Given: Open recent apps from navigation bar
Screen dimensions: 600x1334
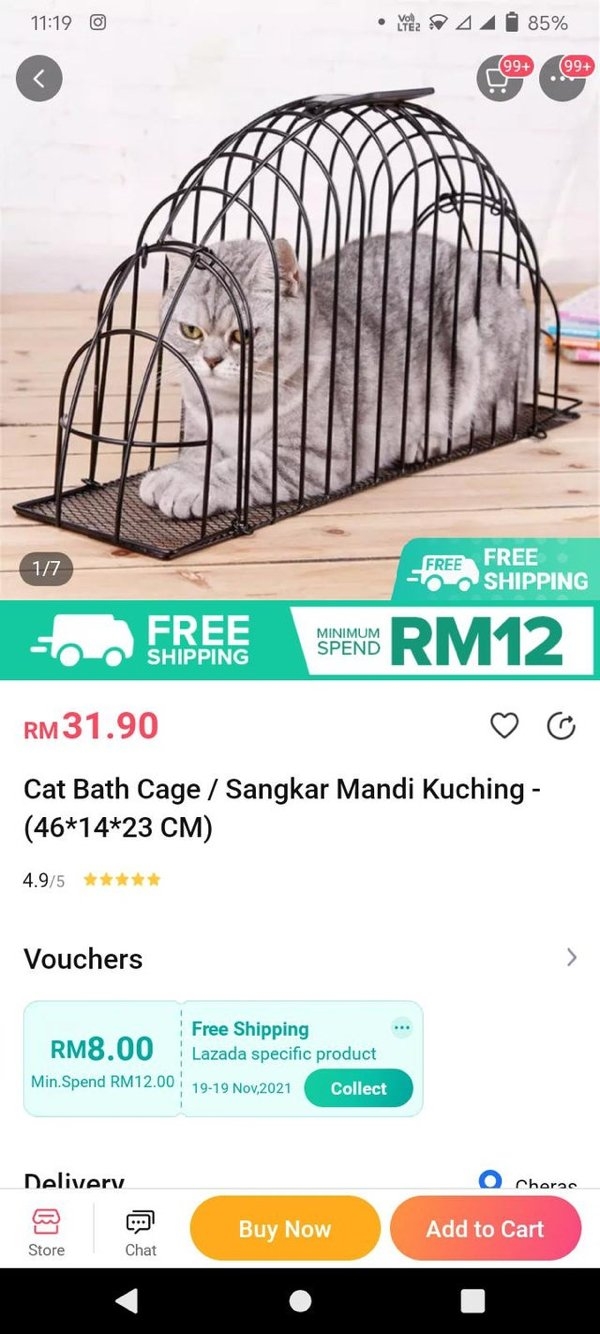Looking at the screenshot, I should pos(472,1300).
